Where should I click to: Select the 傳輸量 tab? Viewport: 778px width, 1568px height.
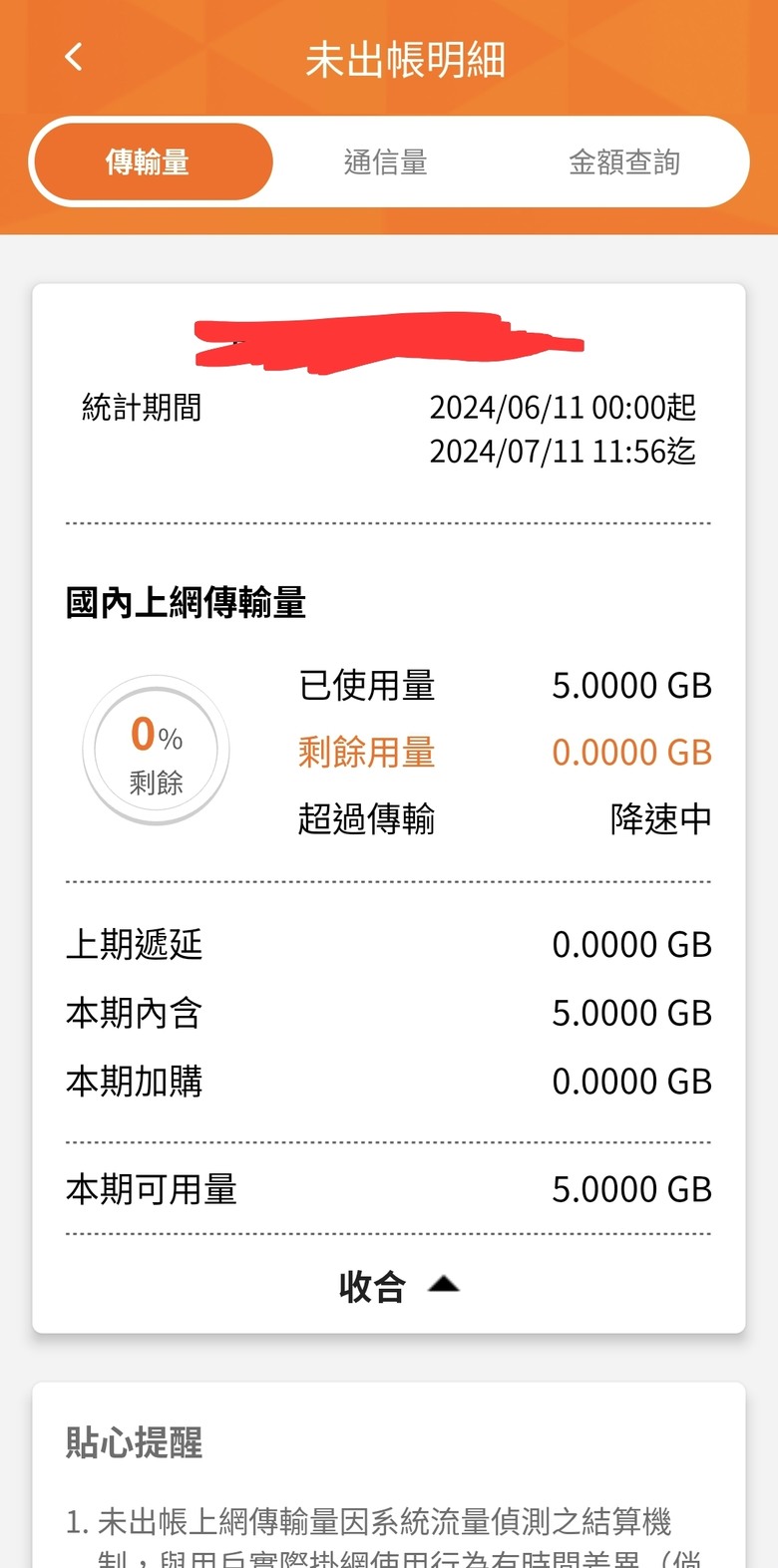152,161
